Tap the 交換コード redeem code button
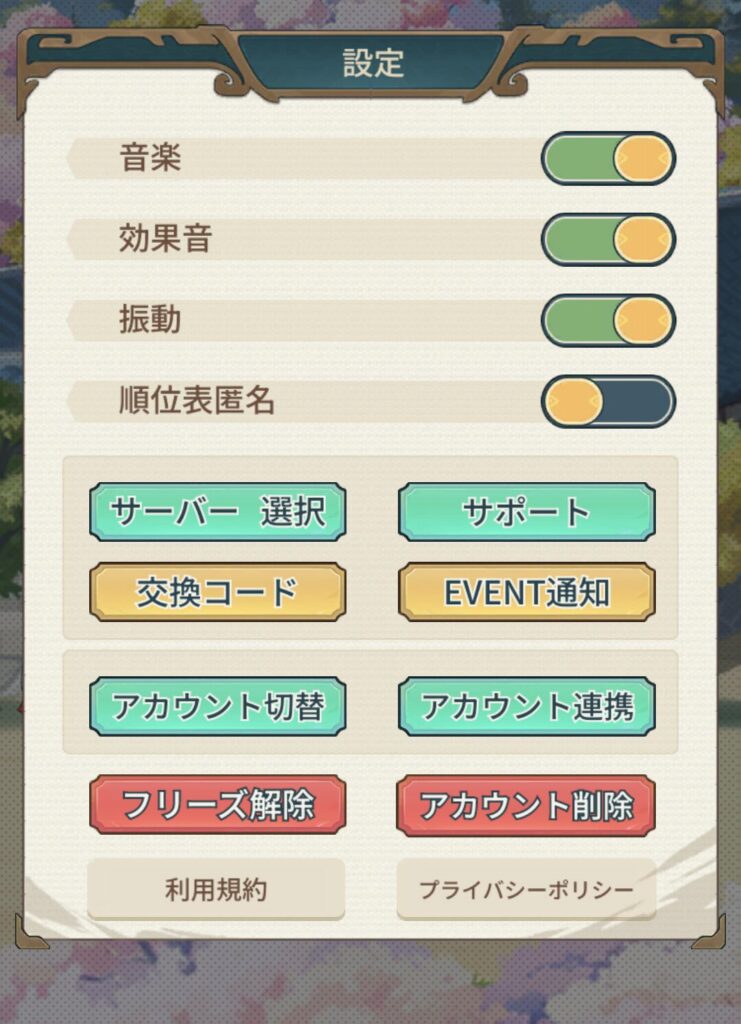This screenshot has width=741, height=1024. click(217, 592)
